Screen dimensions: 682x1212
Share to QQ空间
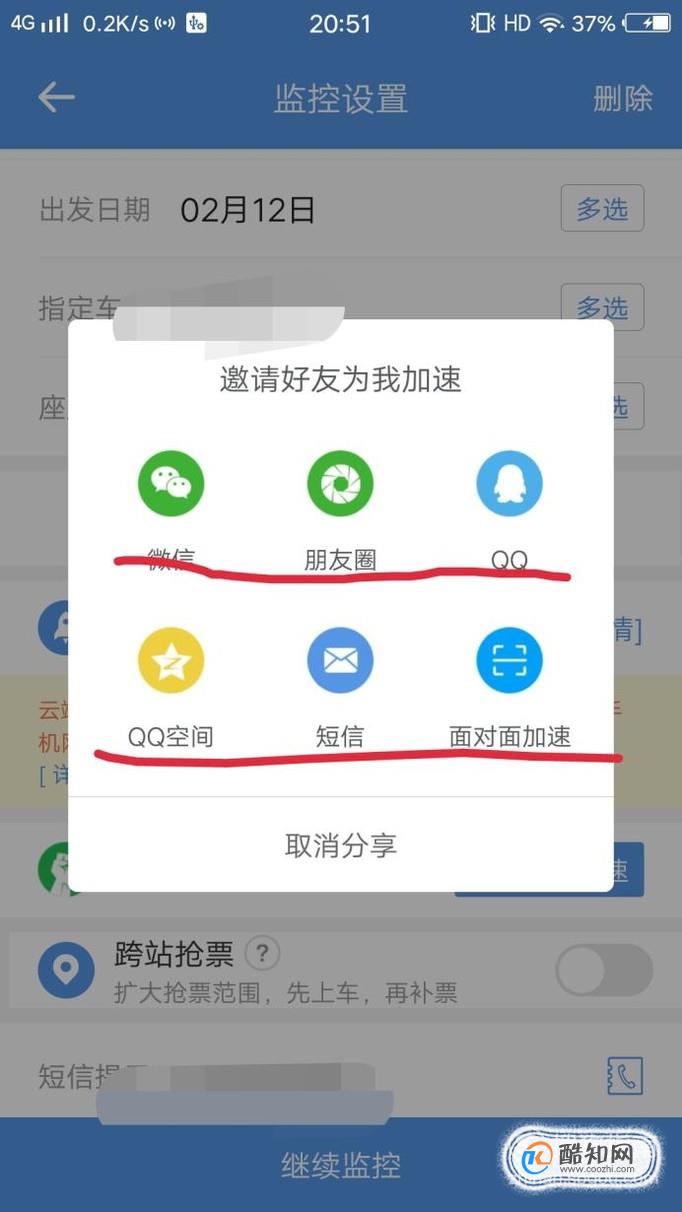[x=171, y=661]
